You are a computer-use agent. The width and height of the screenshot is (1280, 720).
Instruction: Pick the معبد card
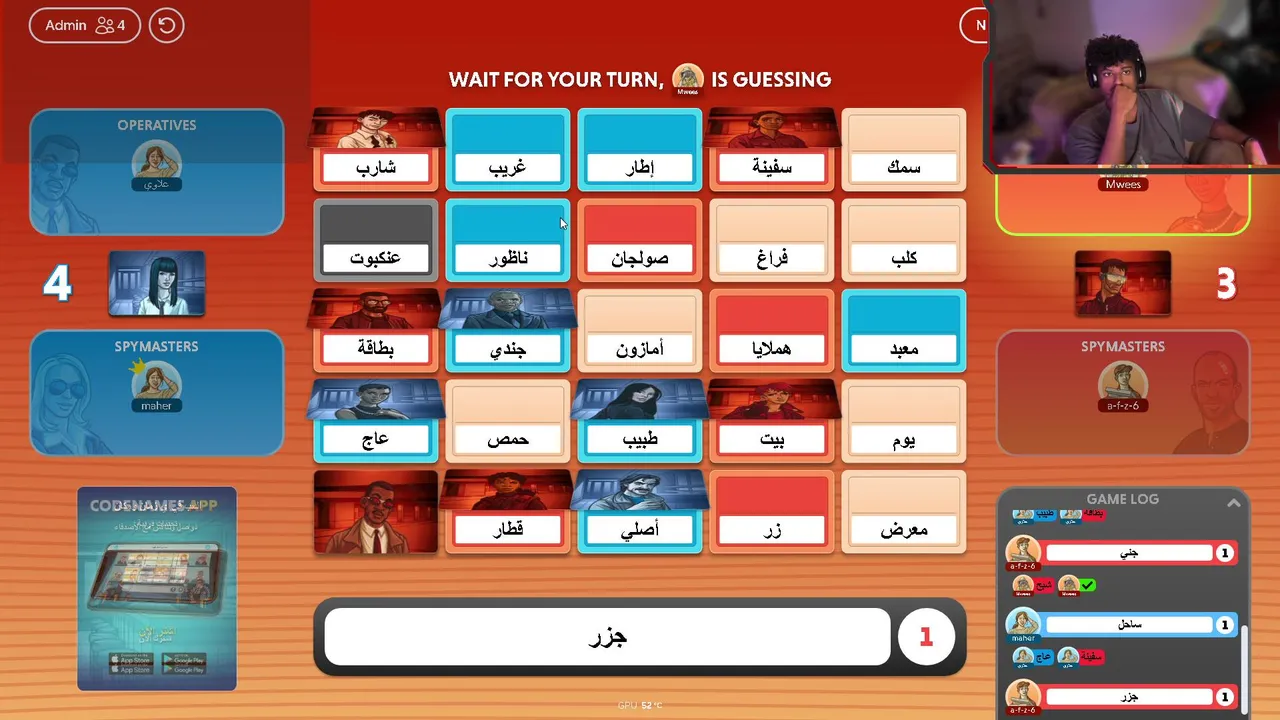pos(903,330)
